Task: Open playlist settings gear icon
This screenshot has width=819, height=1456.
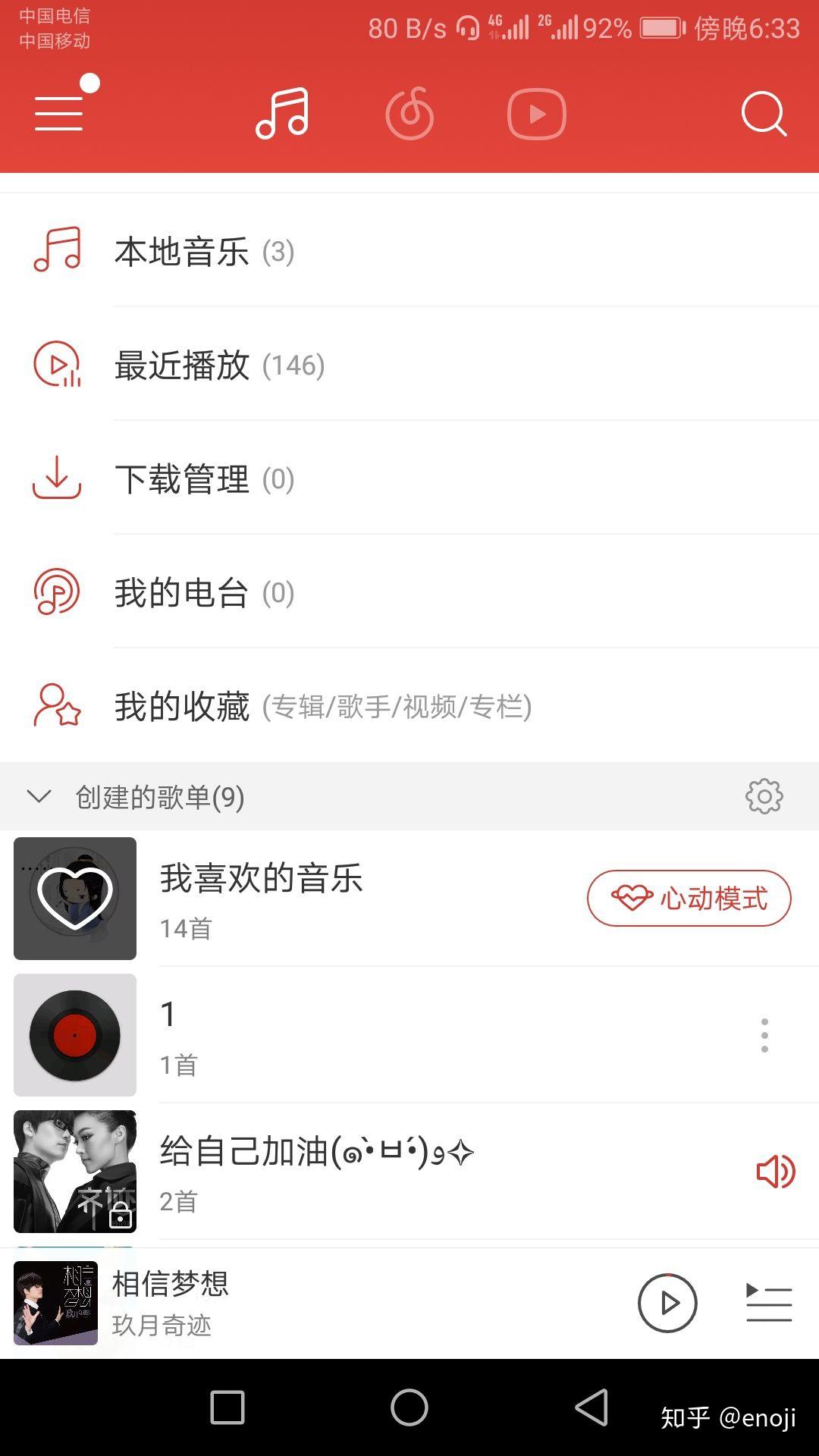Action: click(764, 796)
